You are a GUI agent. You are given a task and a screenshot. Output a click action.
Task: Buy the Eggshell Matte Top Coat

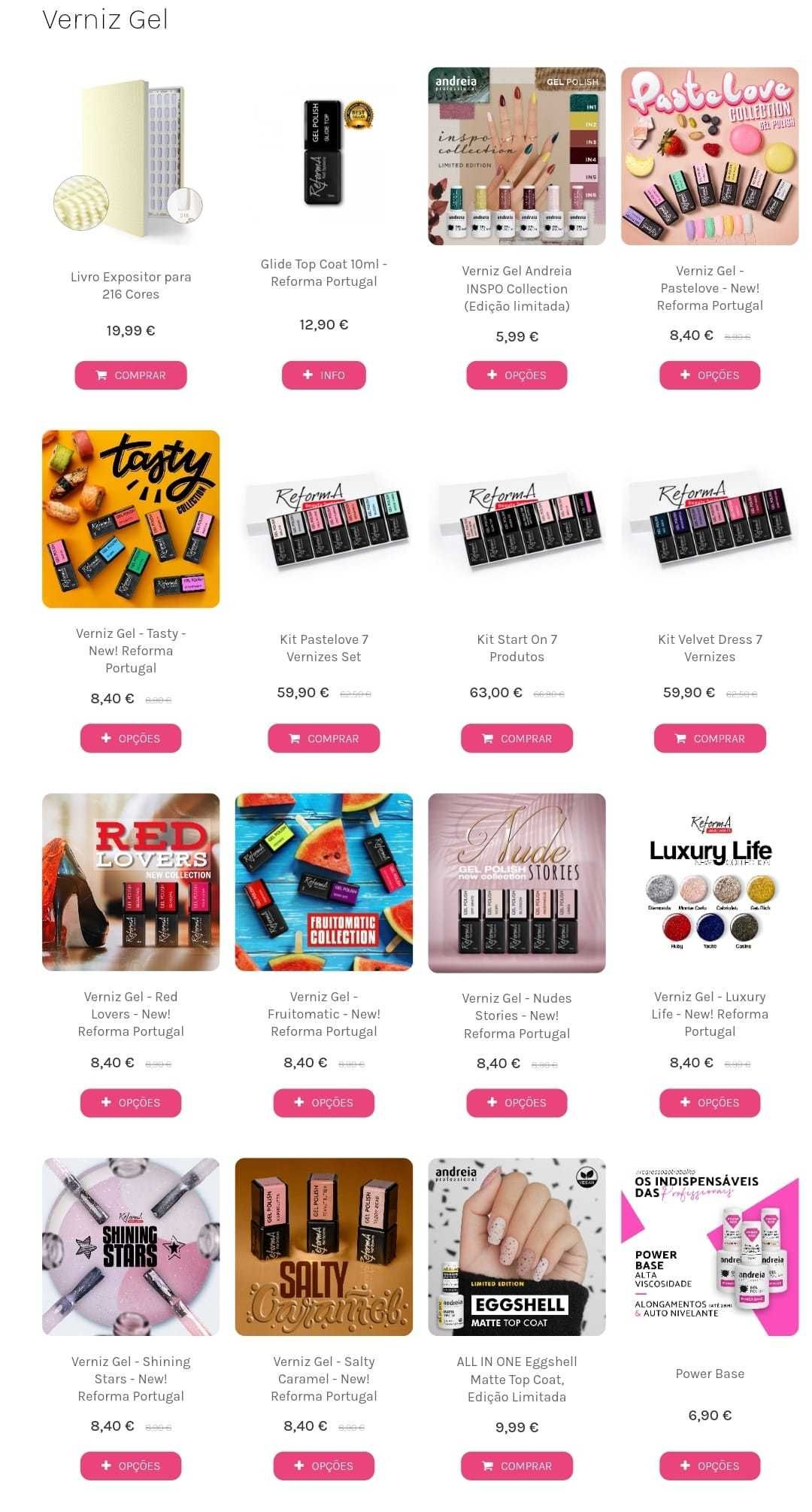click(517, 1466)
